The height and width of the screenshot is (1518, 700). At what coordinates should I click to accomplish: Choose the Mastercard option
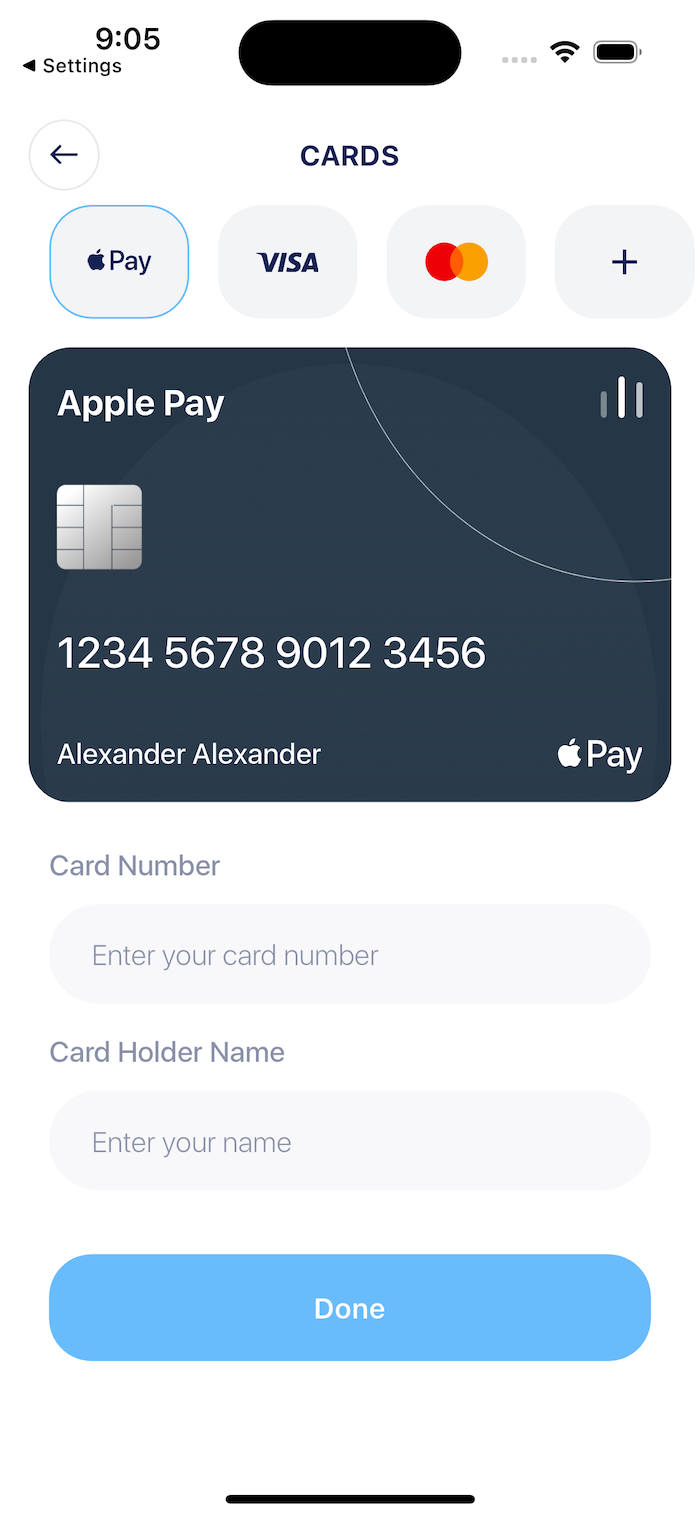[456, 262]
